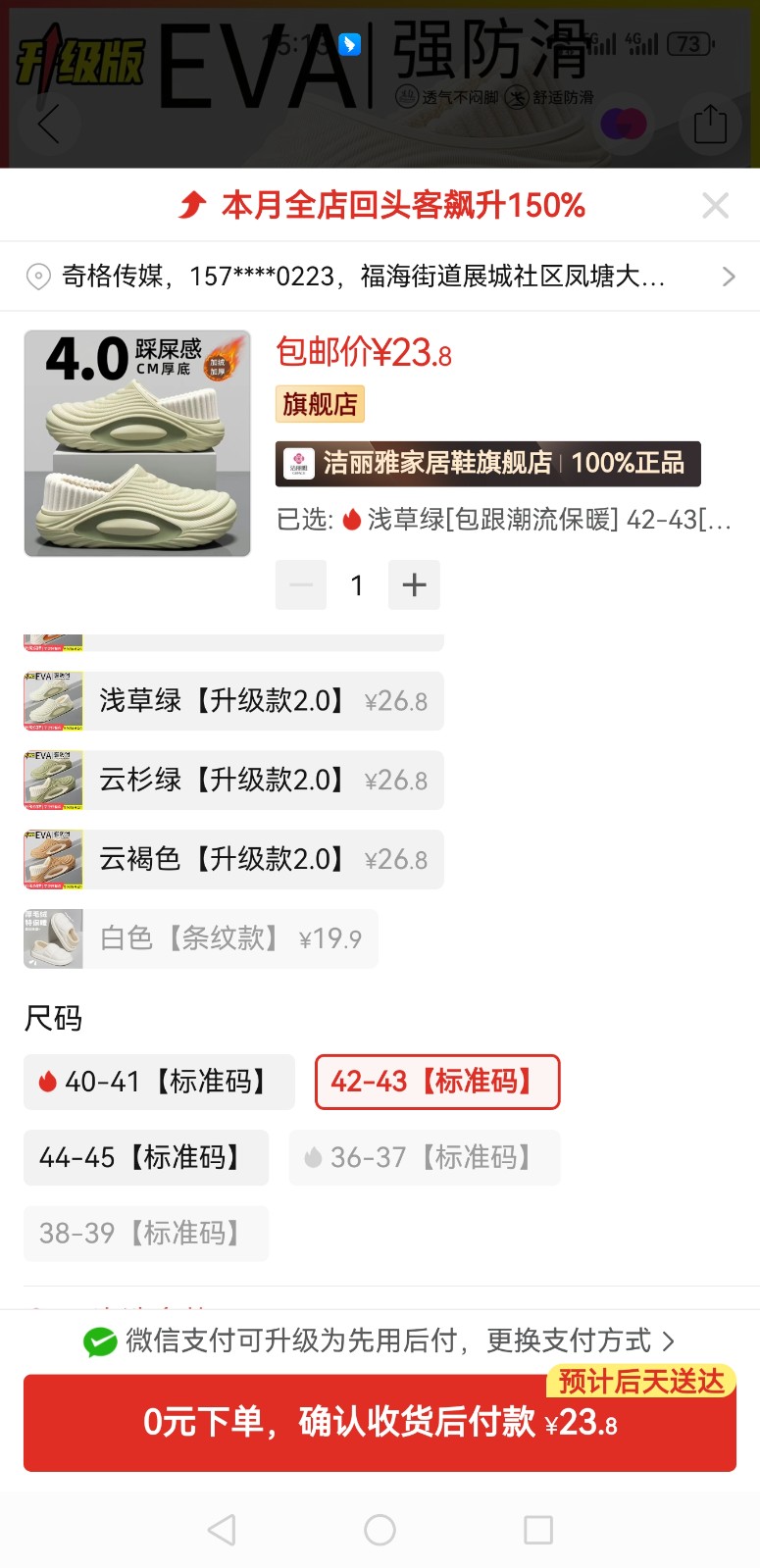Image resolution: width=760 pixels, height=1568 pixels.
Task: Increase quantity with the plus button
Action: click(414, 585)
